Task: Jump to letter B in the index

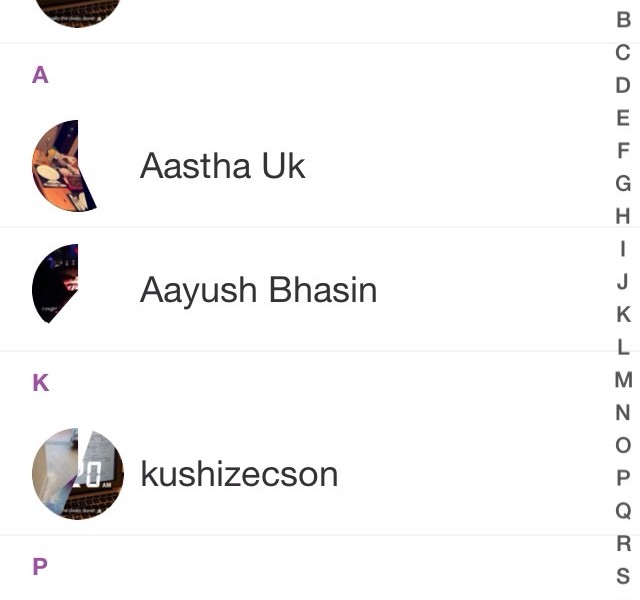Action: point(623,20)
